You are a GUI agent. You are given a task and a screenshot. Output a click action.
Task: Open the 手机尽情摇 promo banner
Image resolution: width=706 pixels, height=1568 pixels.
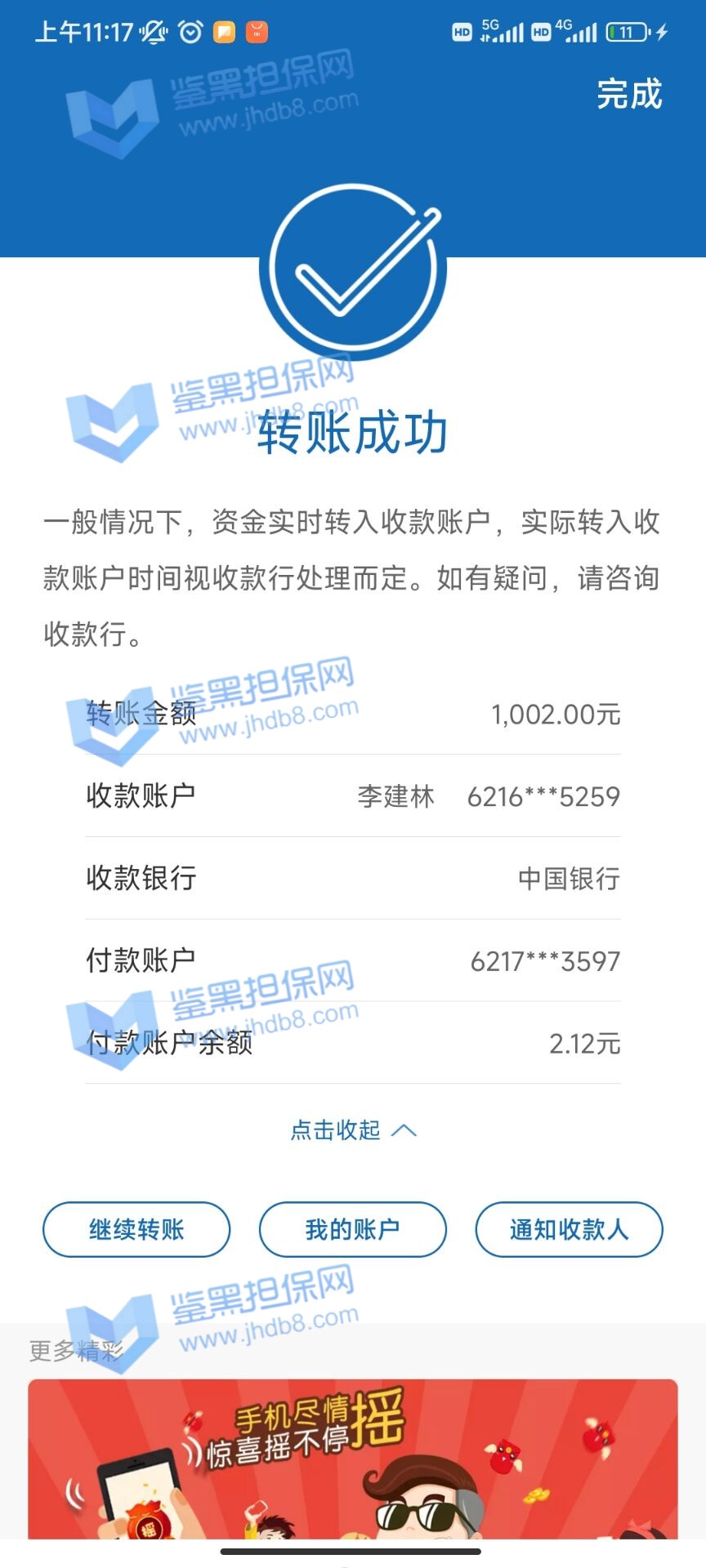(353, 1459)
